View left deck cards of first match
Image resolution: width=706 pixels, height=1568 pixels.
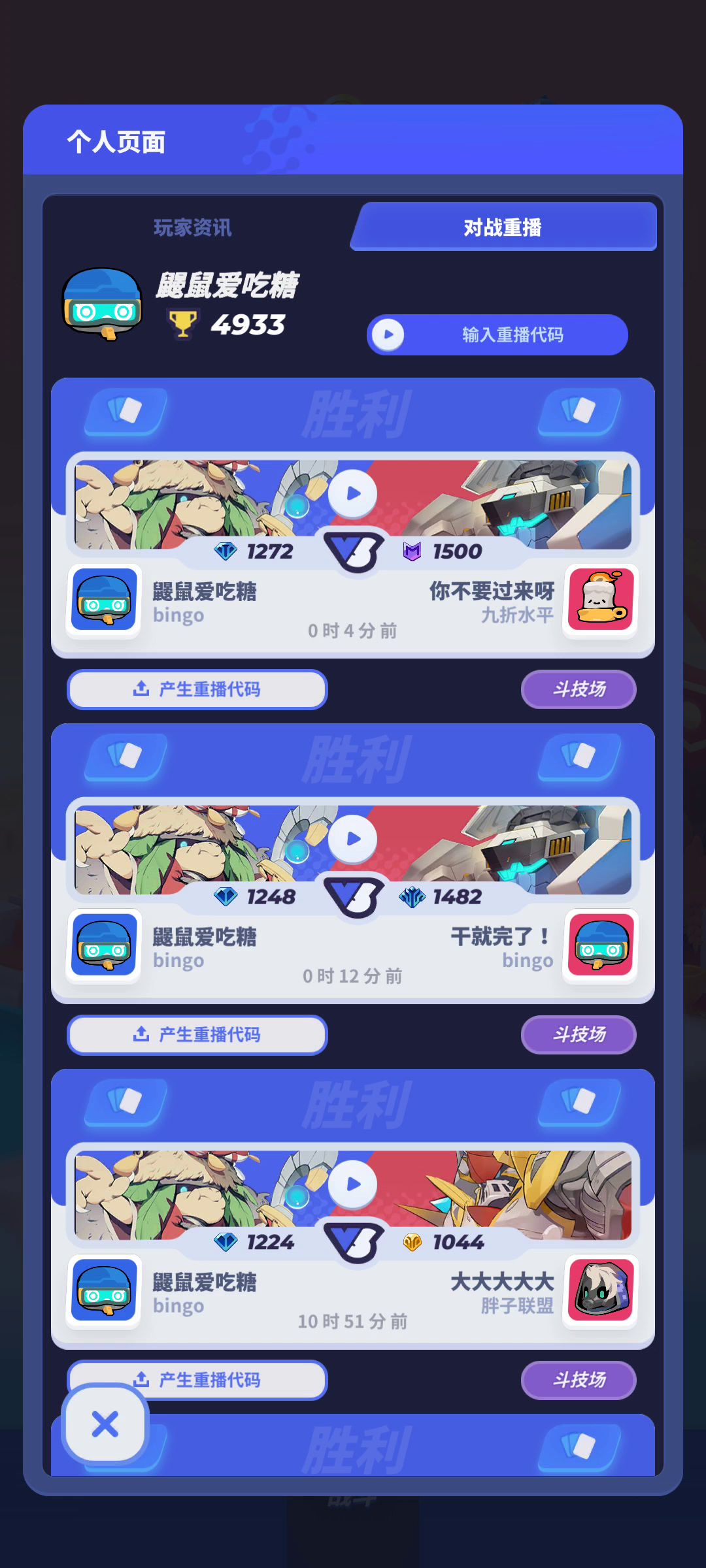pyautogui.click(x=126, y=411)
